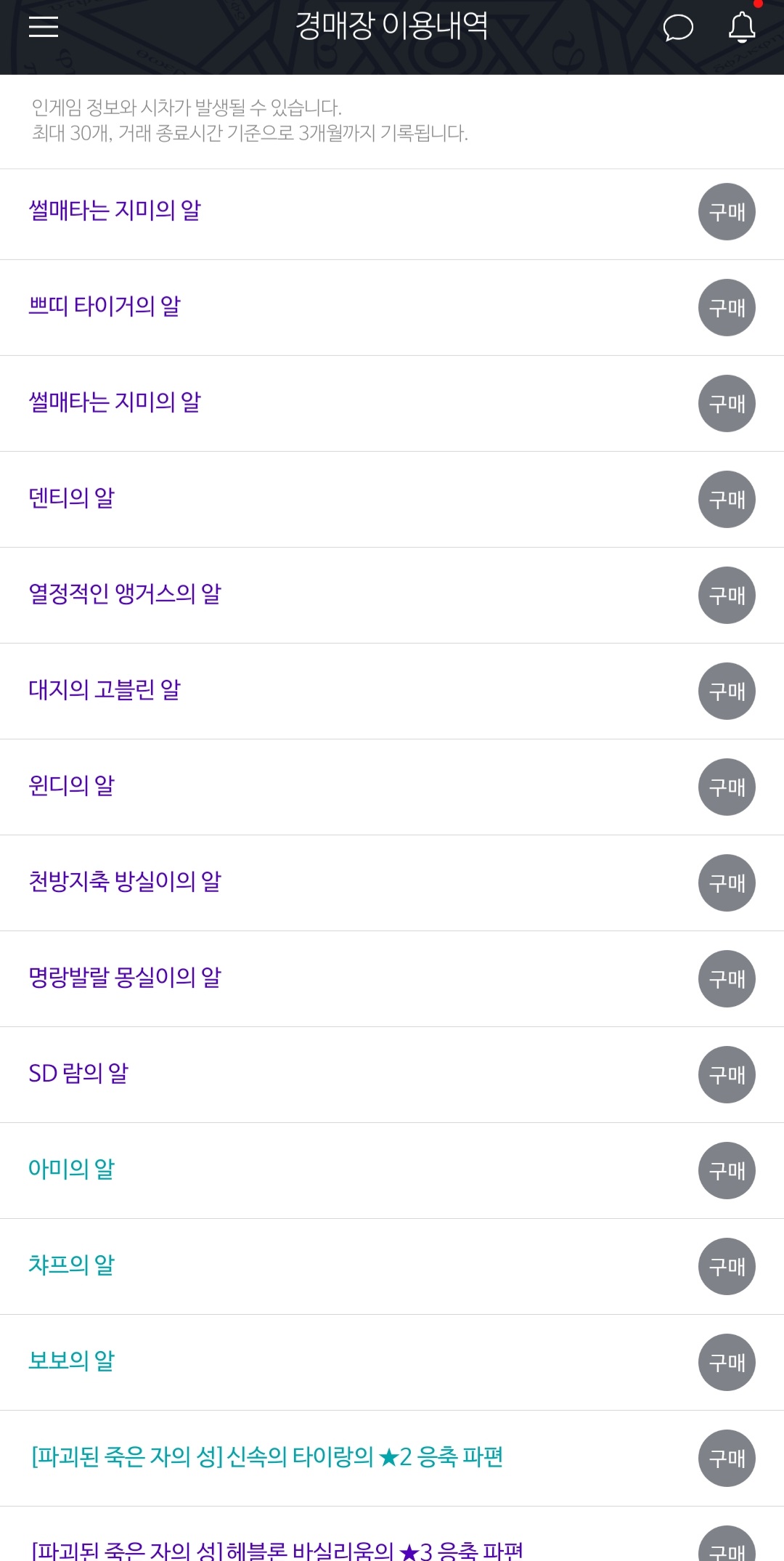The image size is (784, 1561).
Task: Select the 열정적인 앵거스의 알 row
Action: pyautogui.click(x=392, y=596)
